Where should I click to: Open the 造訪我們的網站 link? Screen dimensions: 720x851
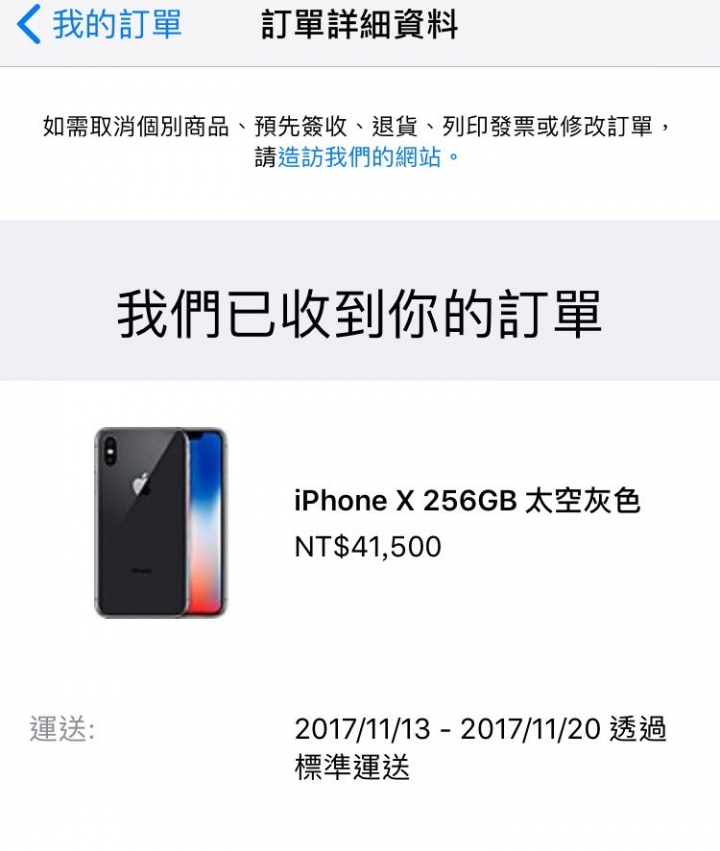364,157
